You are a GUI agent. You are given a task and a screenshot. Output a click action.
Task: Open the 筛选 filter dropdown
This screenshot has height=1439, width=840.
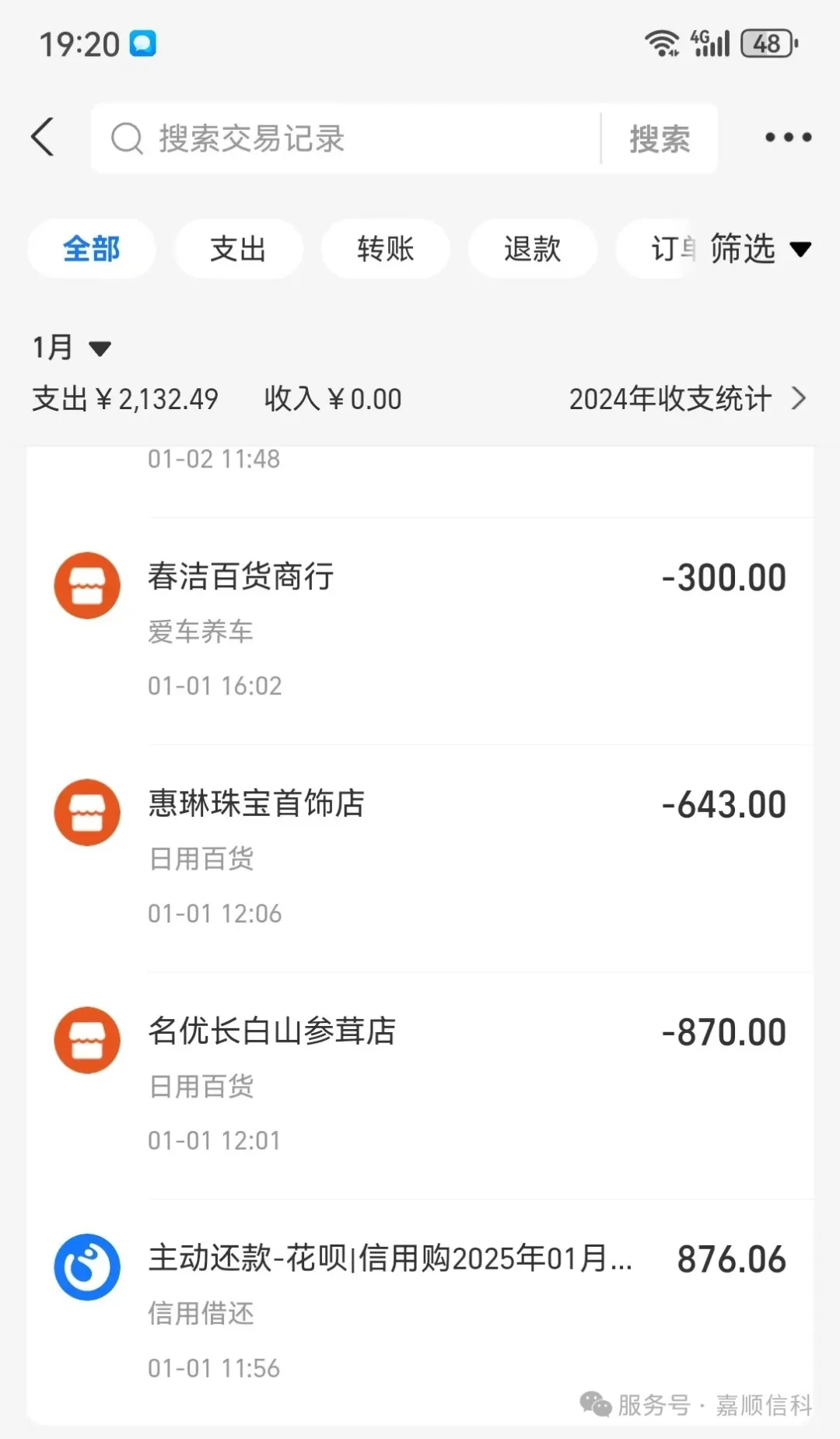pyautogui.click(x=758, y=249)
